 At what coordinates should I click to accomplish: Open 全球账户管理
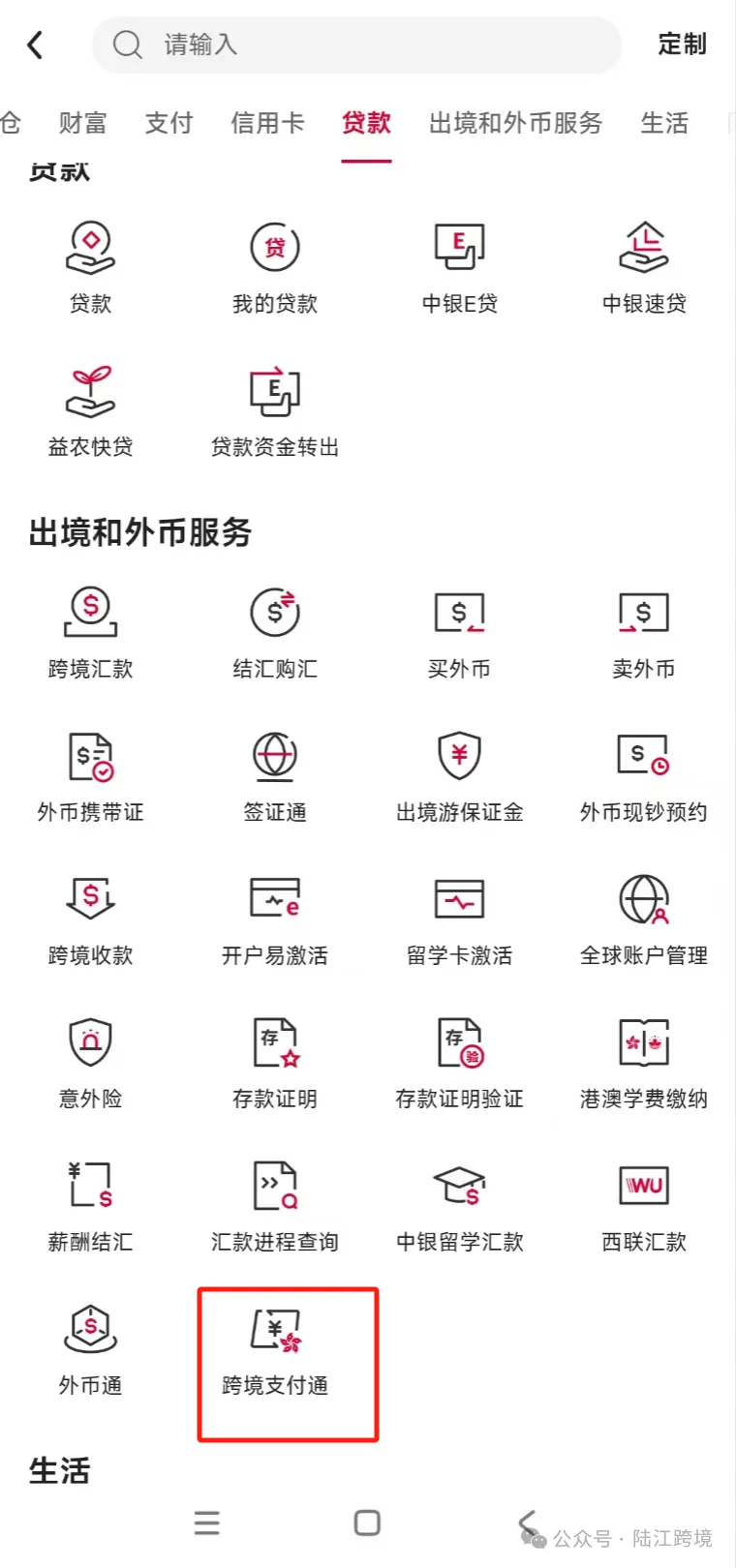[644, 920]
